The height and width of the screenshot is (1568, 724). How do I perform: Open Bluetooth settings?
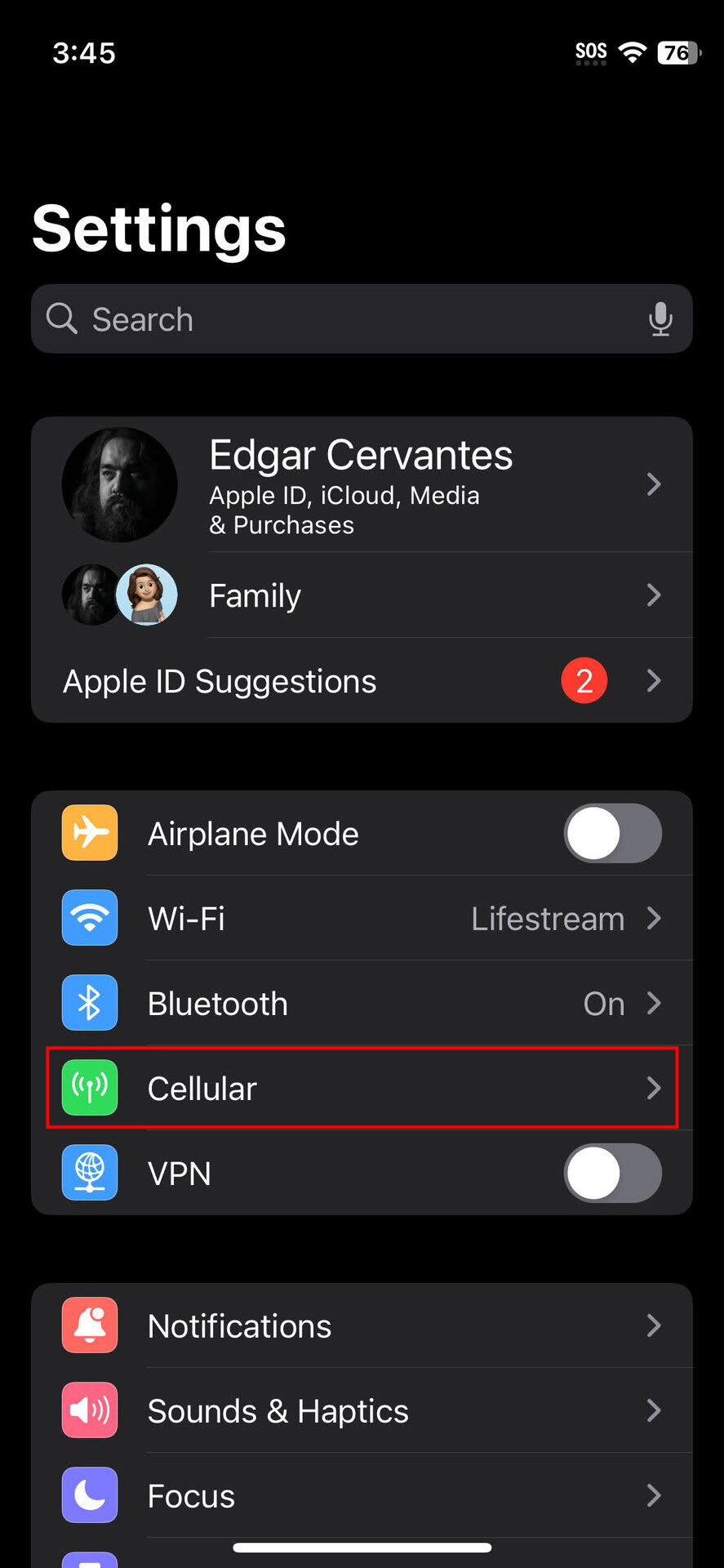[x=362, y=1004]
